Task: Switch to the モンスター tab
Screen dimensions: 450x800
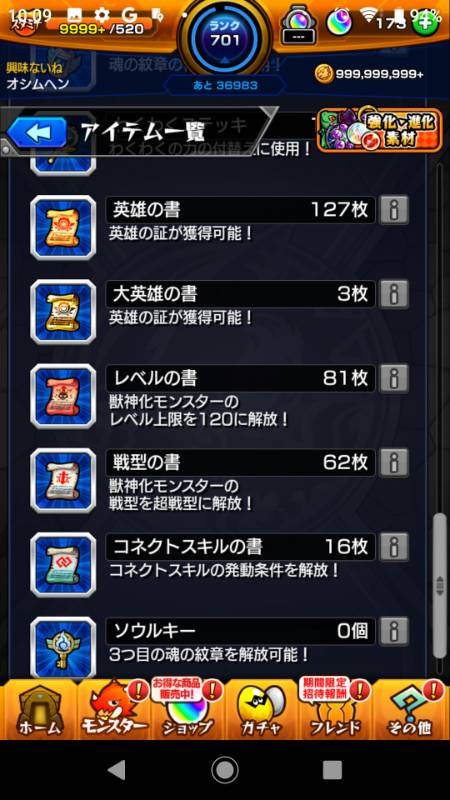Action: click(114, 711)
